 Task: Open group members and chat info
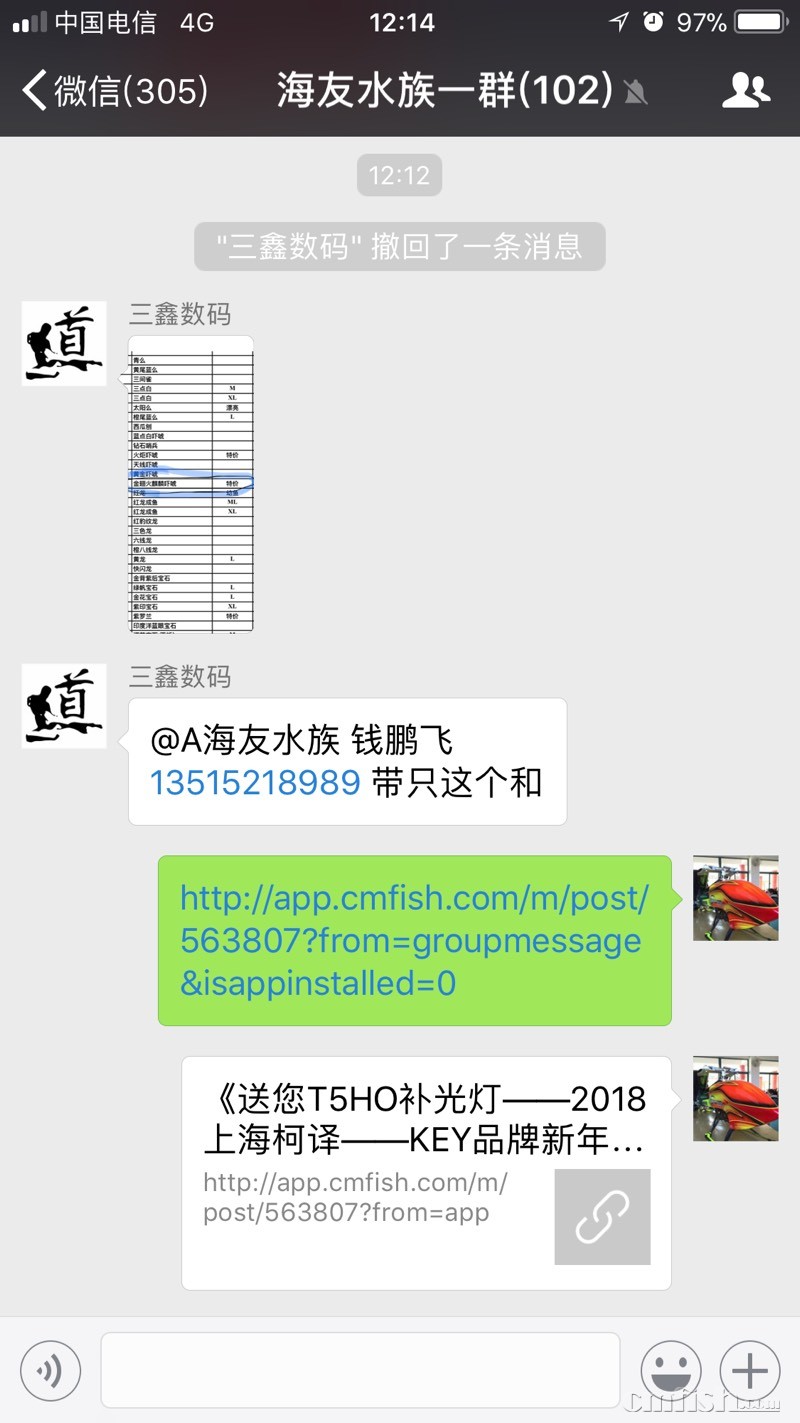point(745,91)
